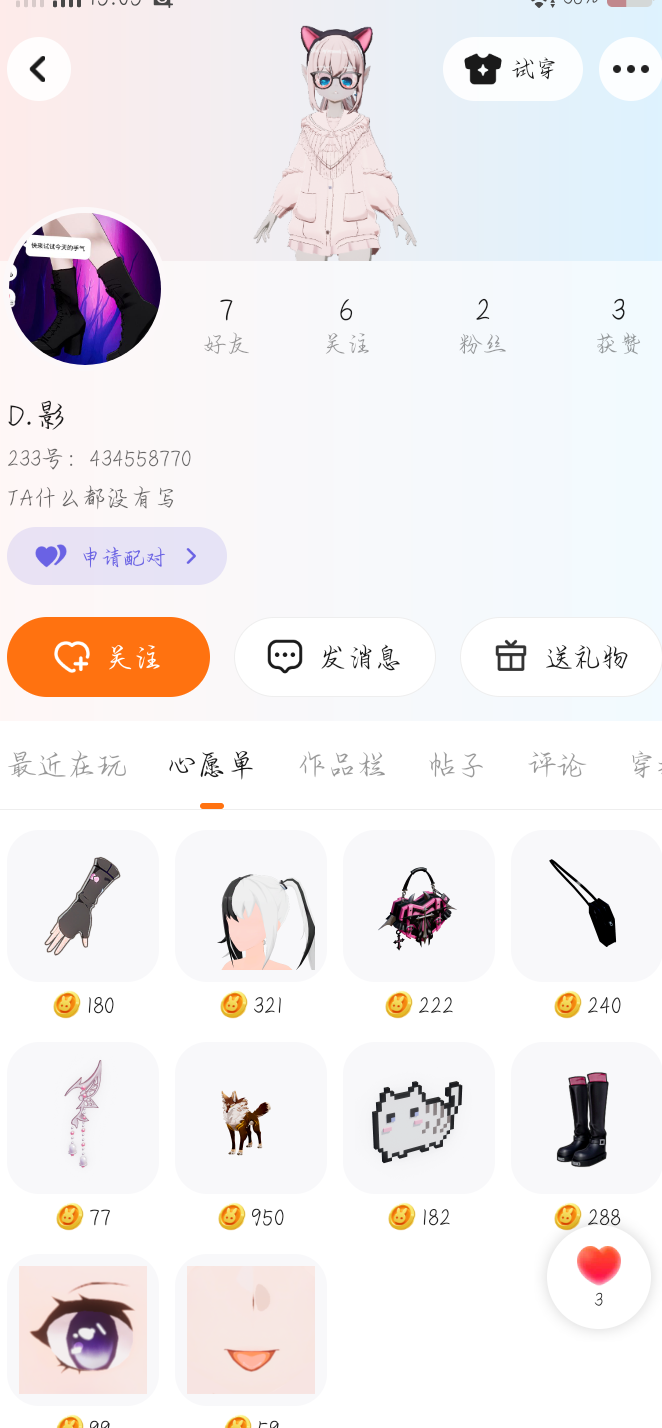Switch to the 最近在玩 tab

tap(67, 766)
